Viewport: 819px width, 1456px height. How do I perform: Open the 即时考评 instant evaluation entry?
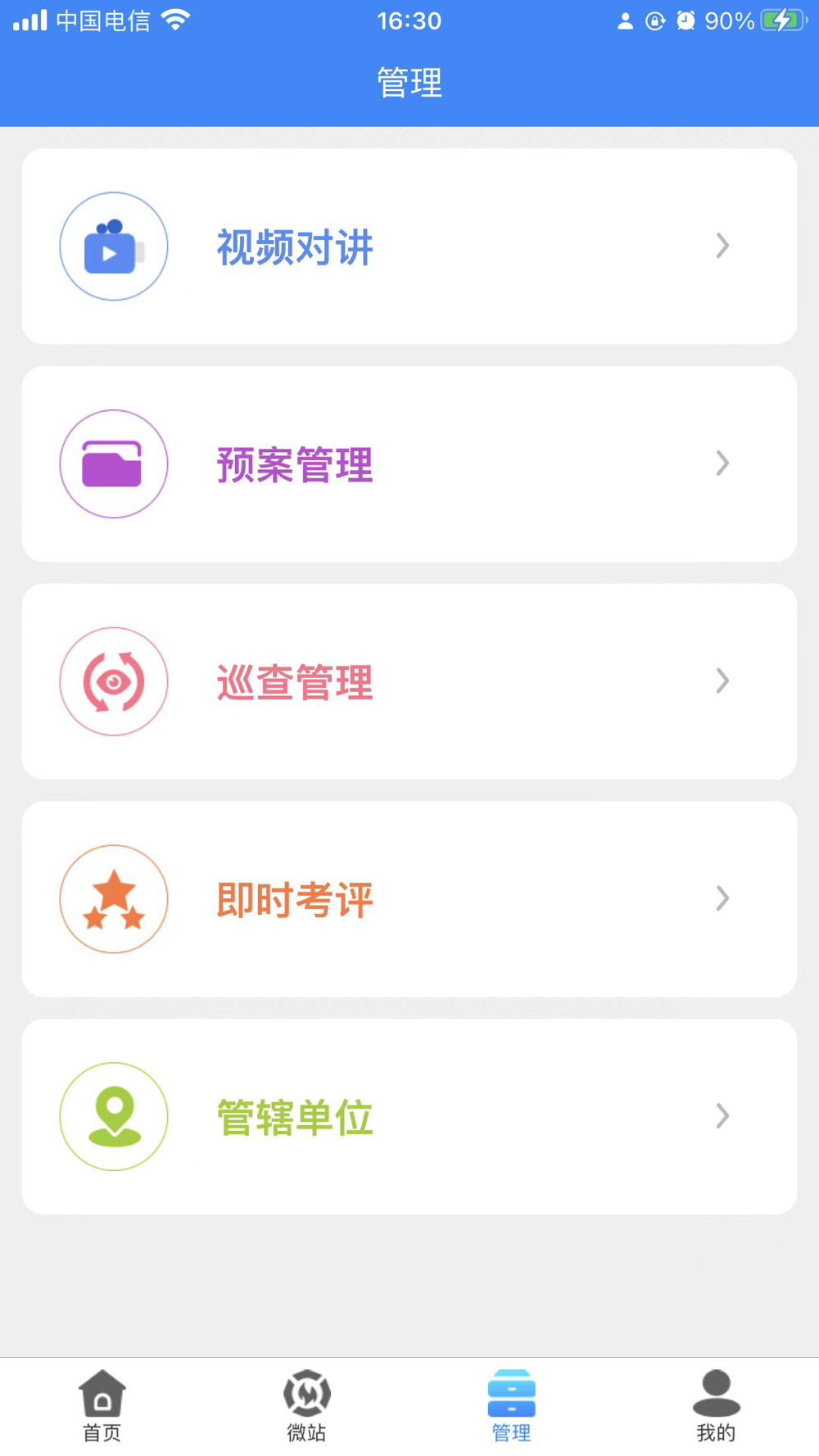coord(409,899)
